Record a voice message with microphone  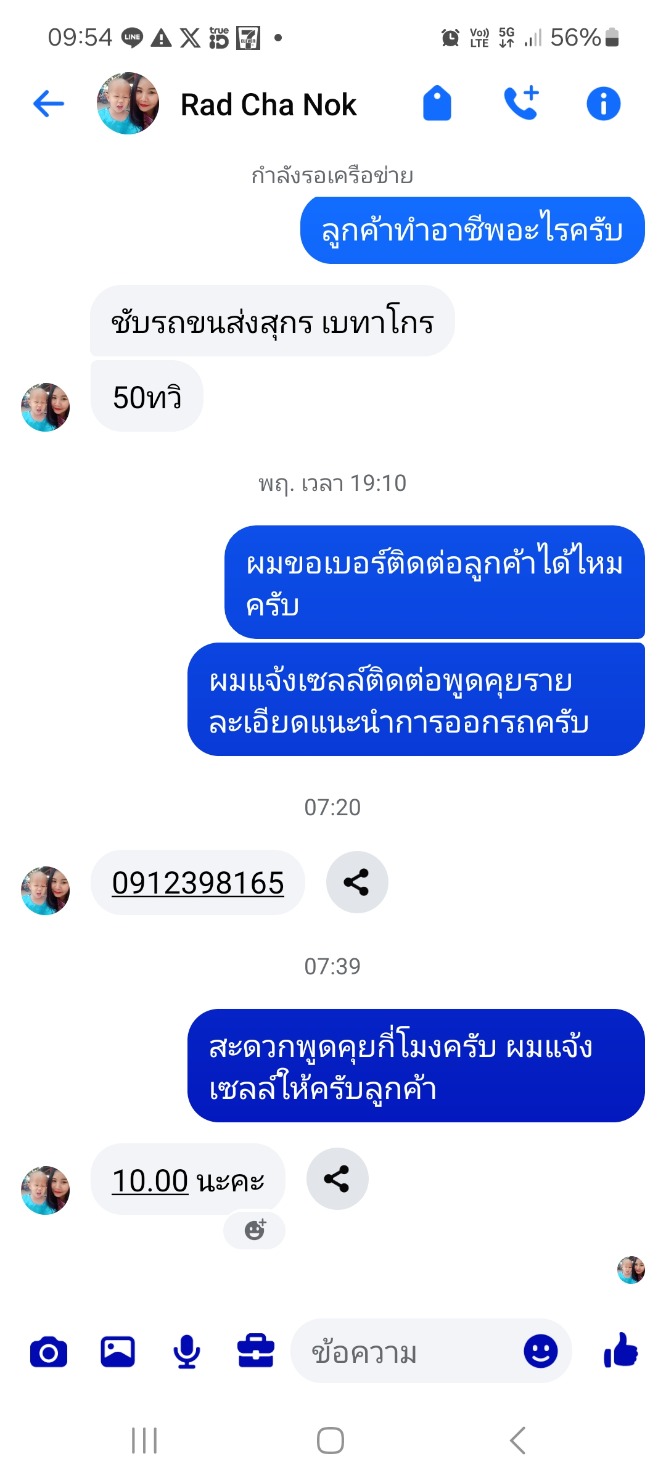pyautogui.click(x=186, y=1353)
